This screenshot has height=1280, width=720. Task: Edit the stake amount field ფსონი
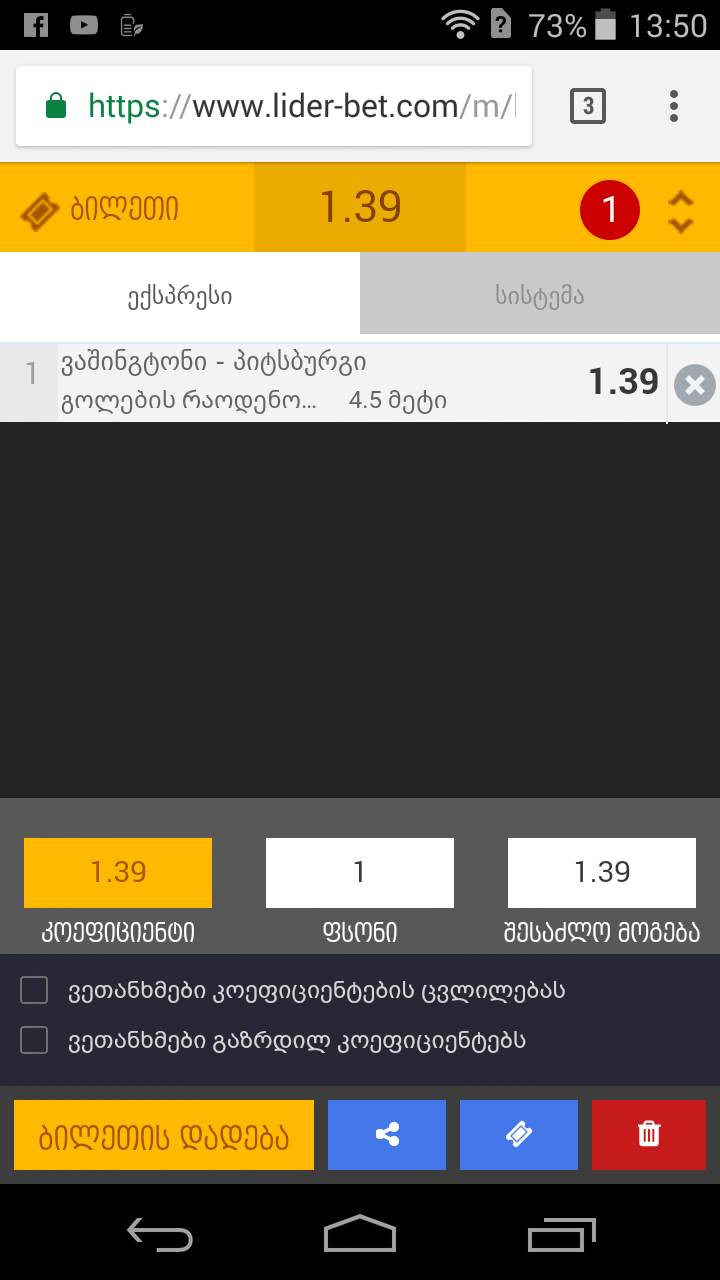[x=360, y=872]
